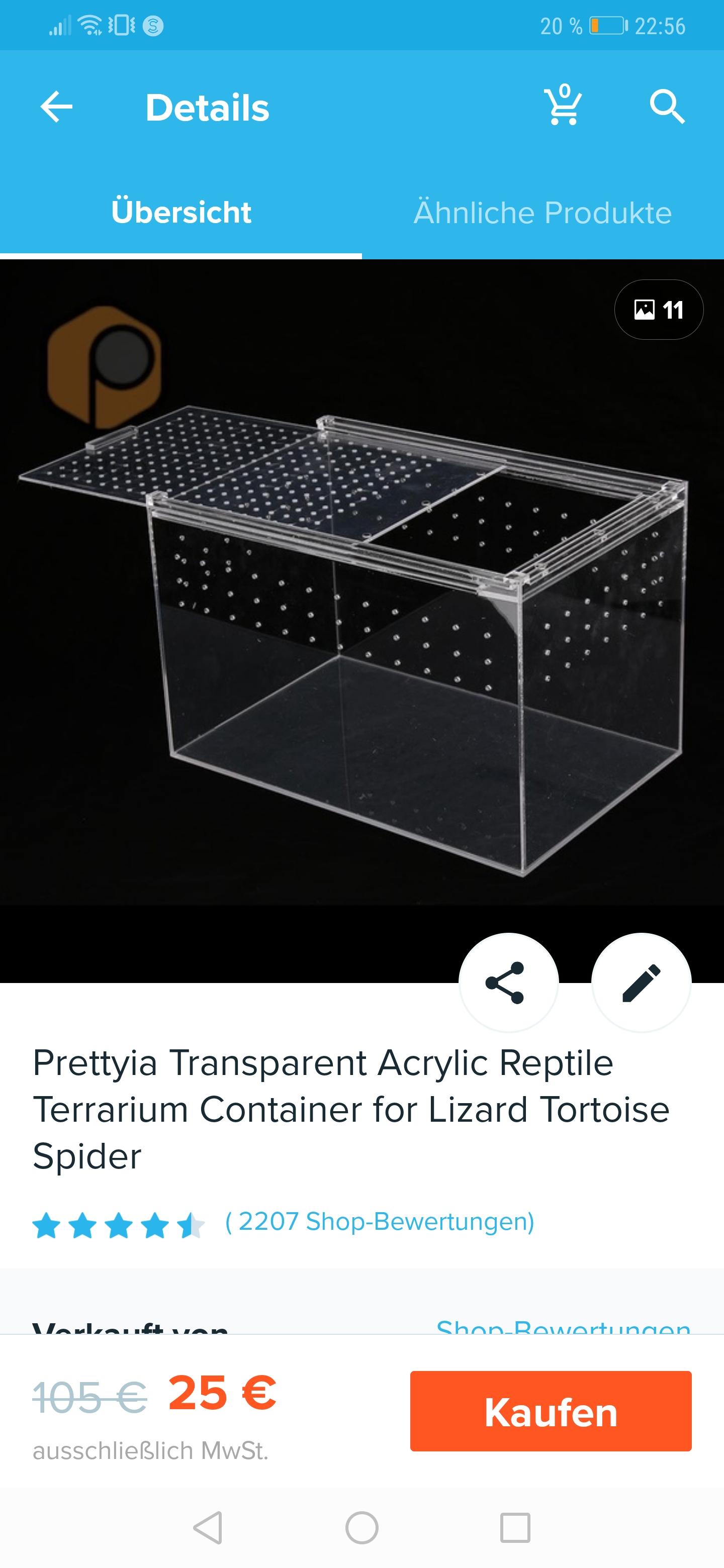This screenshot has height=1568, width=724.
Task: Select the Übersicht tab
Action: 181,213
